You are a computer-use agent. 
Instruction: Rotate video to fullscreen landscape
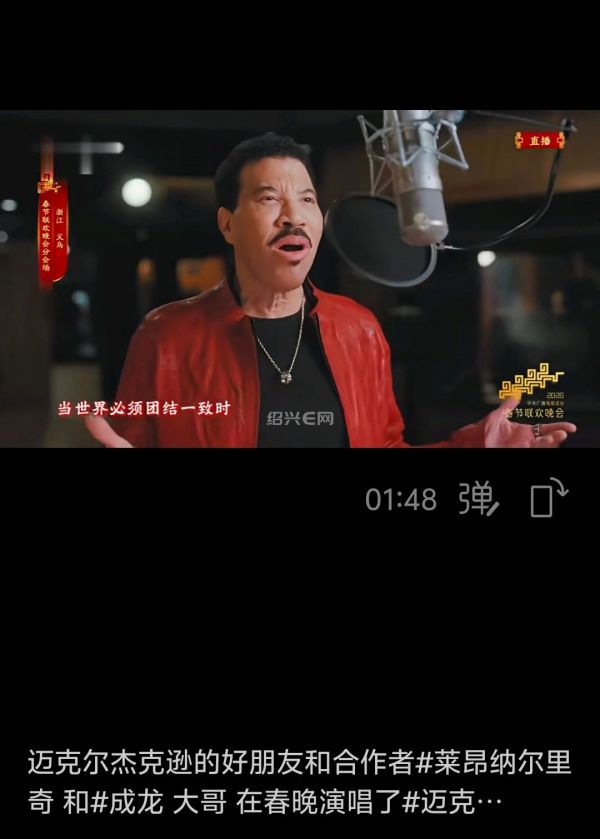coord(548,498)
